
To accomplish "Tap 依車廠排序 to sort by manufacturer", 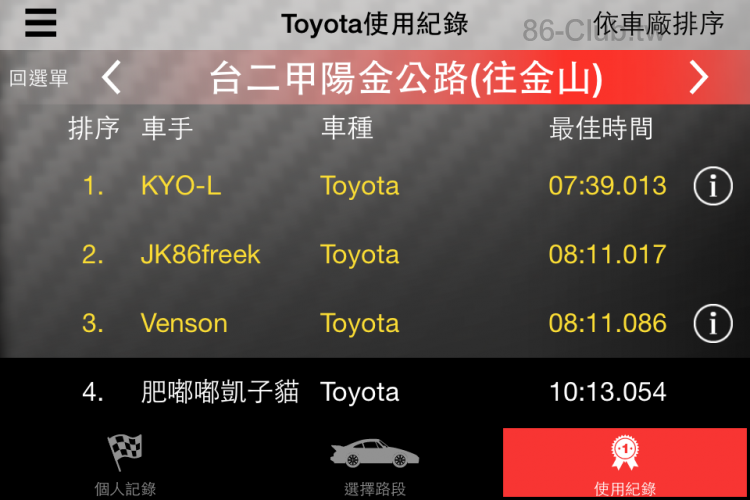I will pyautogui.click(x=658, y=23).
